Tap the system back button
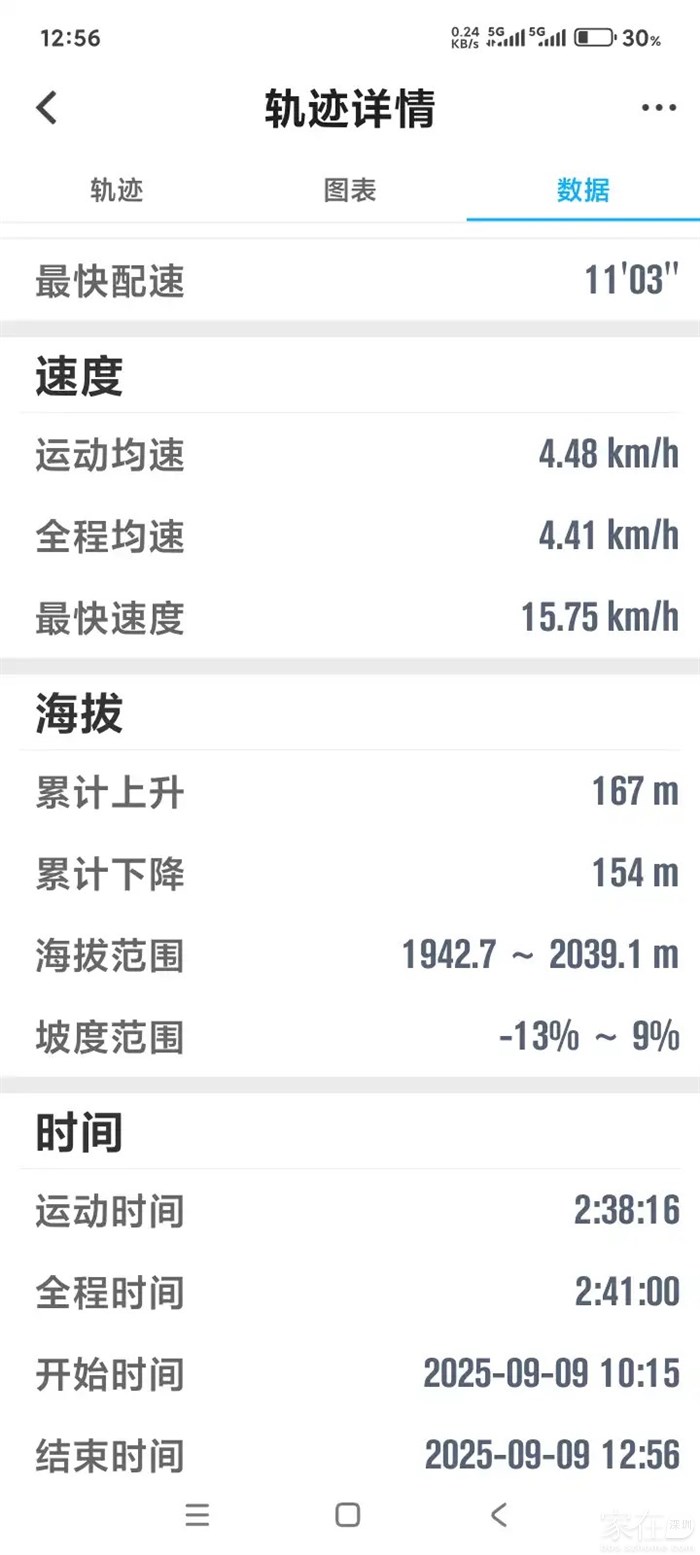The image size is (700, 1555). coord(499,1514)
